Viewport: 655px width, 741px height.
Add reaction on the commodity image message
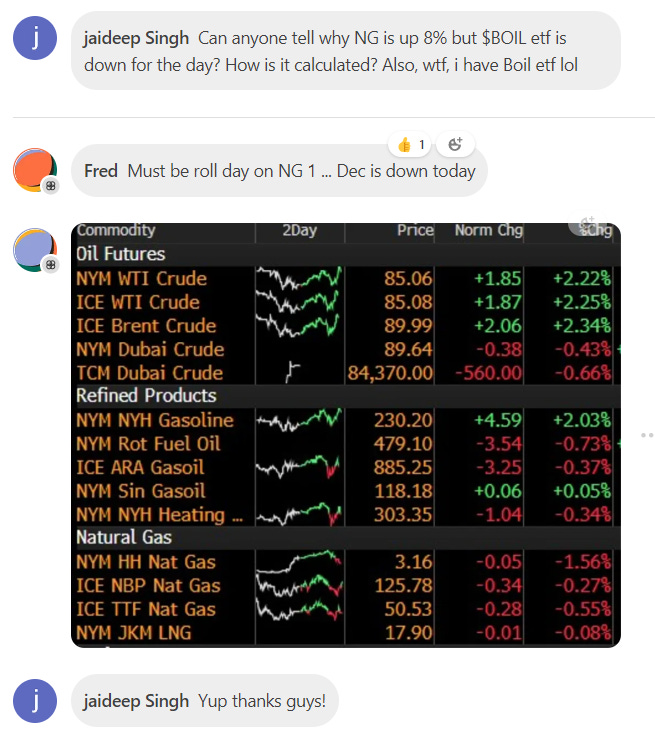click(x=587, y=224)
